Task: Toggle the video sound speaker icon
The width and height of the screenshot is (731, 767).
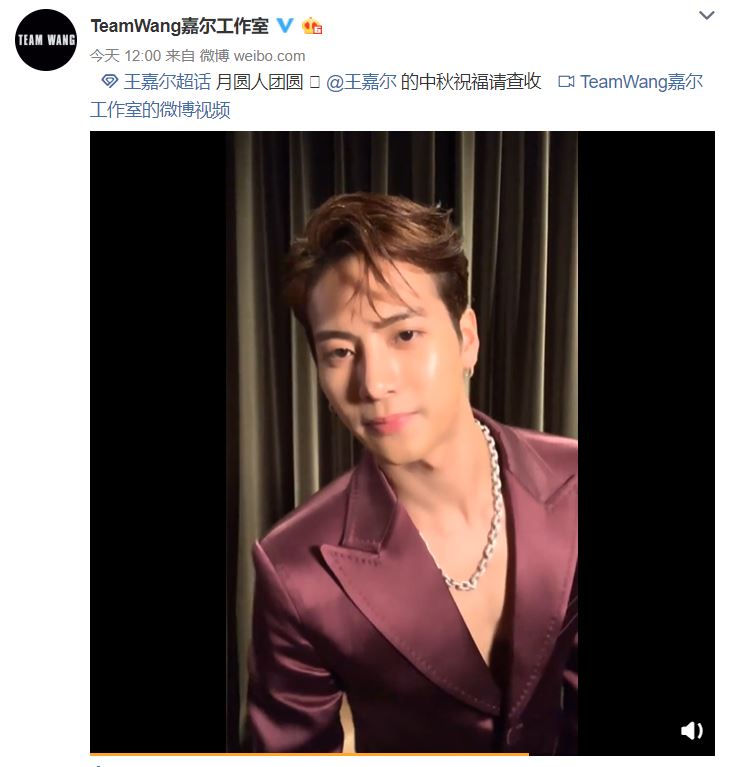Action: (691, 731)
